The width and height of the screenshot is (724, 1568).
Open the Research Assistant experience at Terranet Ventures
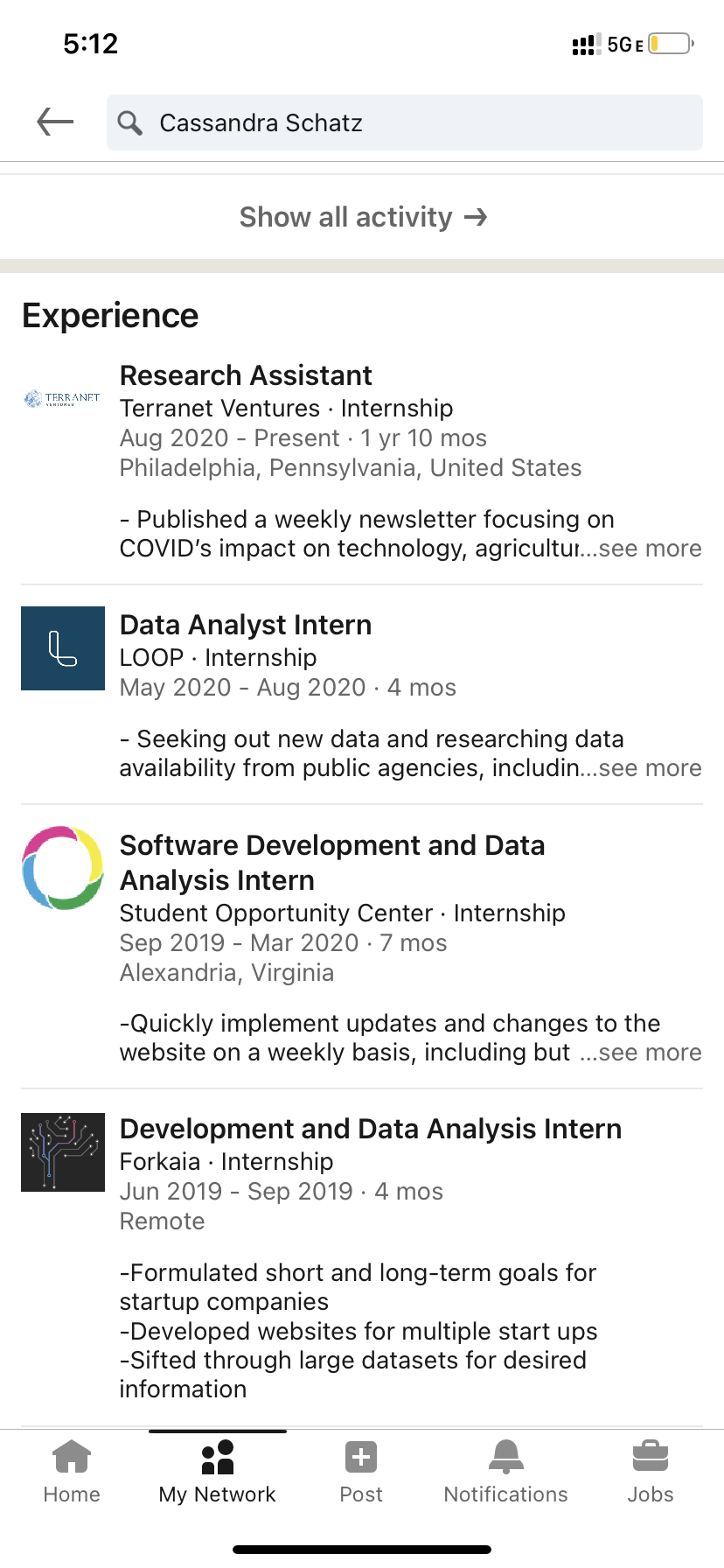click(246, 376)
